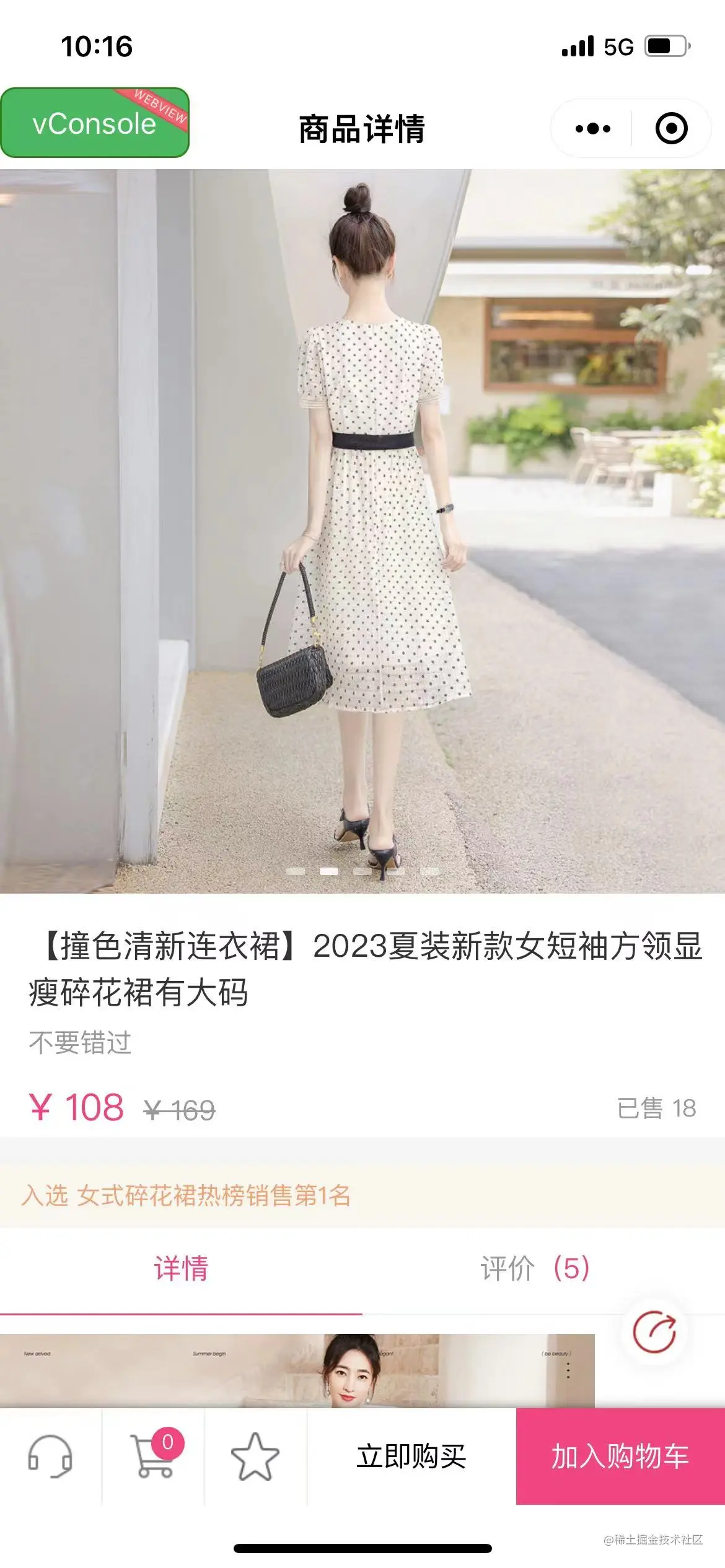Open the shopping cart
Image resolution: width=725 pixels, height=1568 pixels.
tap(152, 1457)
